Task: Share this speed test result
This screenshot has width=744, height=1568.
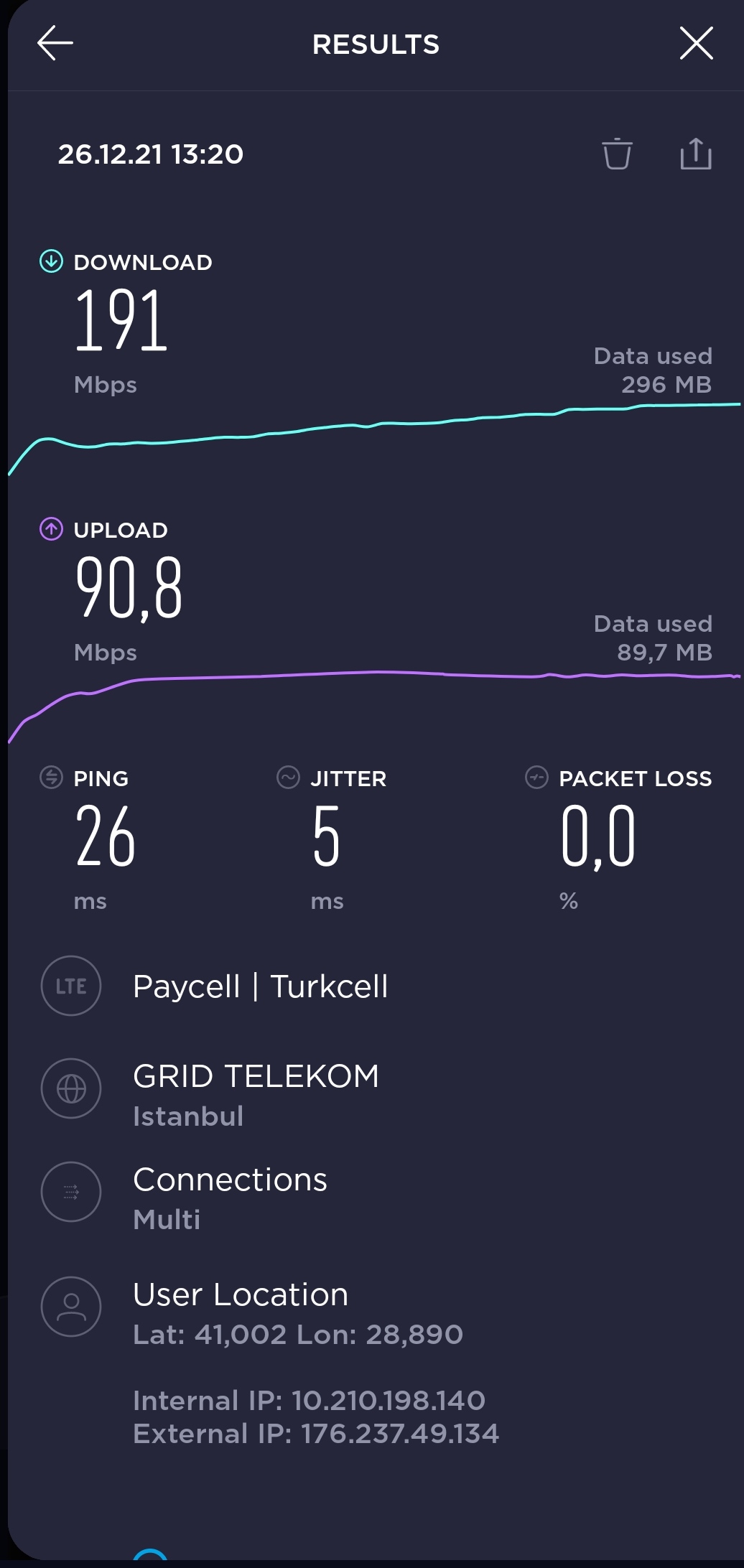Action: coord(696,154)
